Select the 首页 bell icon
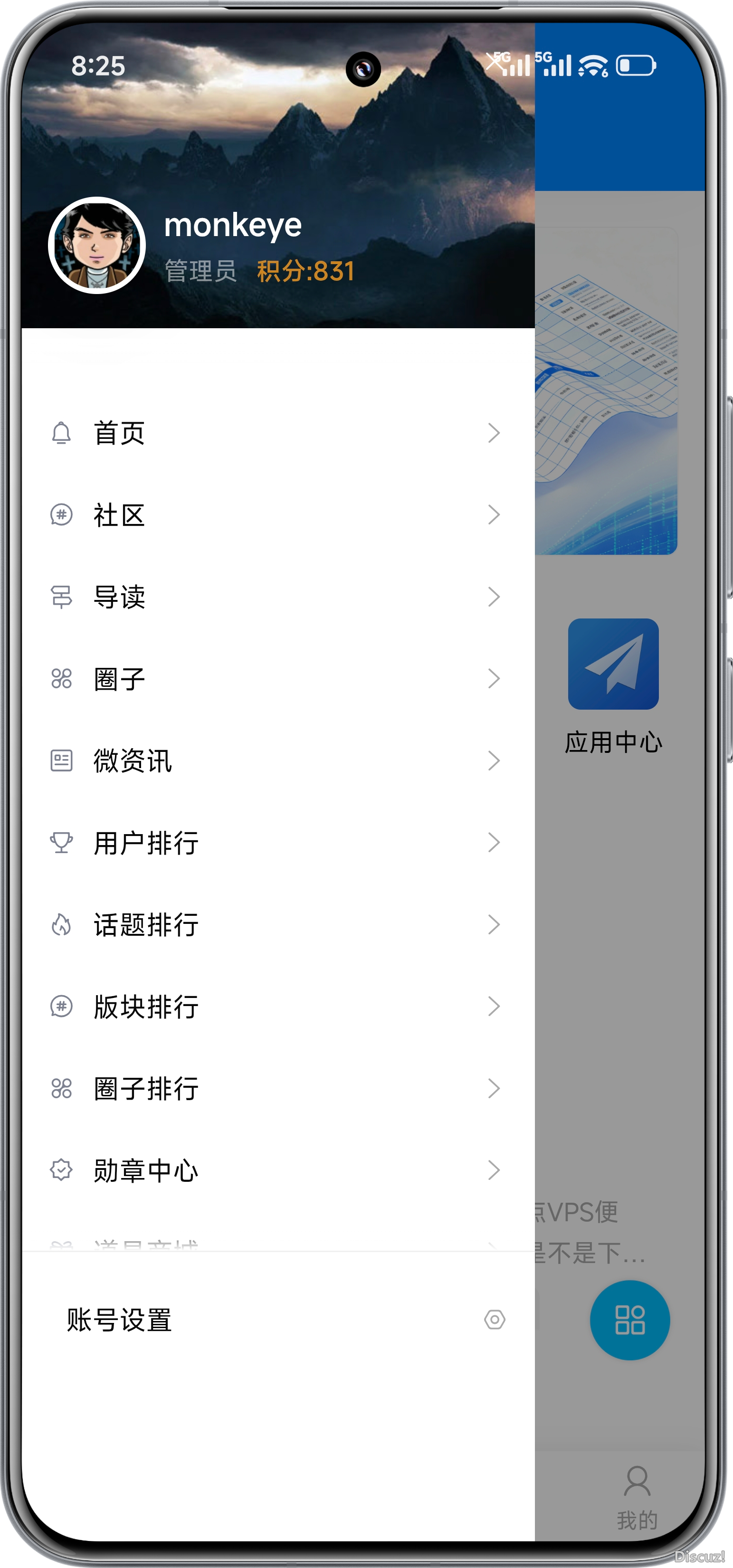733x1568 pixels. (x=61, y=432)
